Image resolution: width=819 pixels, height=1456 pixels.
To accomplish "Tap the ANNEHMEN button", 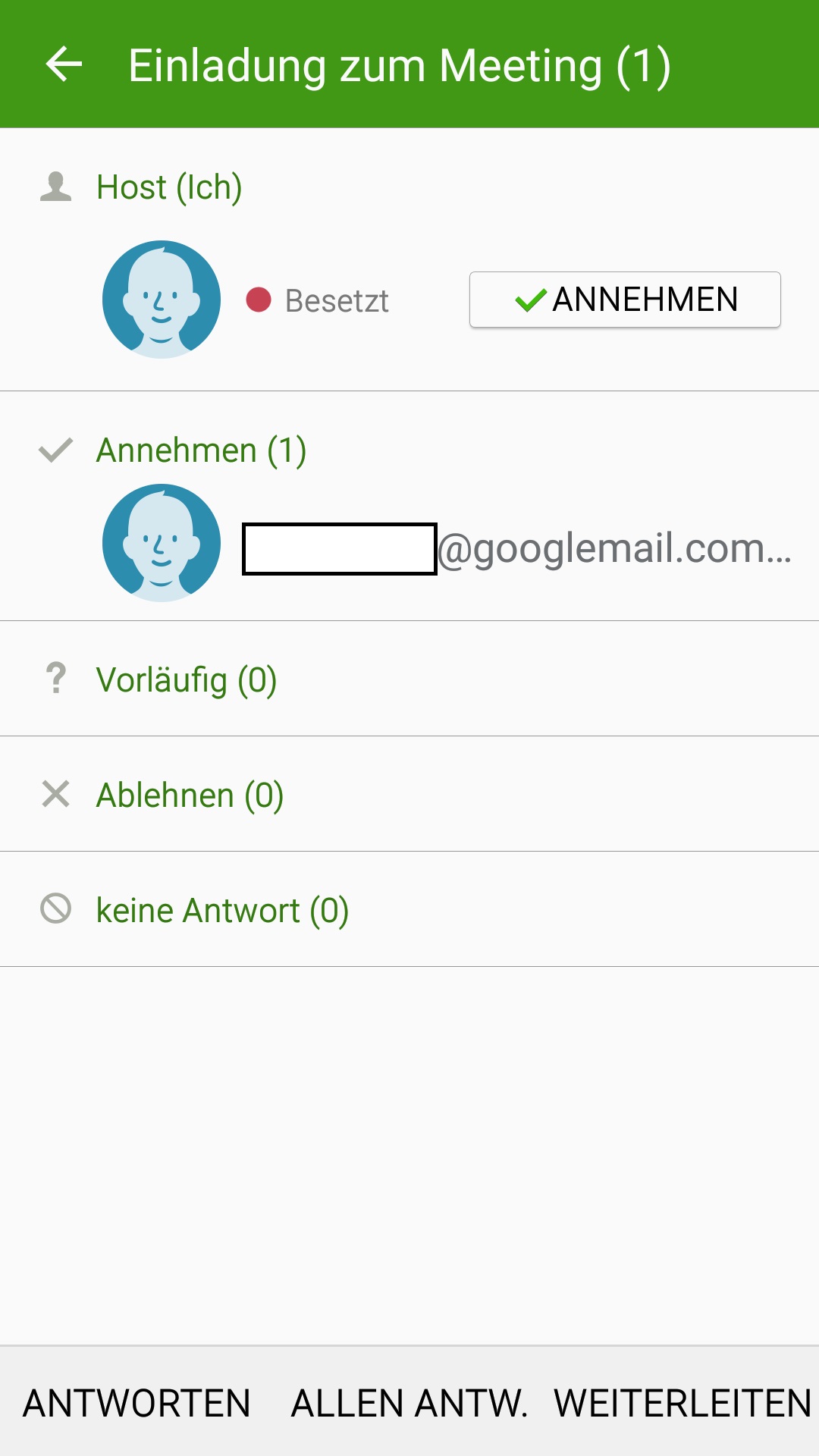I will click(625, 300).
